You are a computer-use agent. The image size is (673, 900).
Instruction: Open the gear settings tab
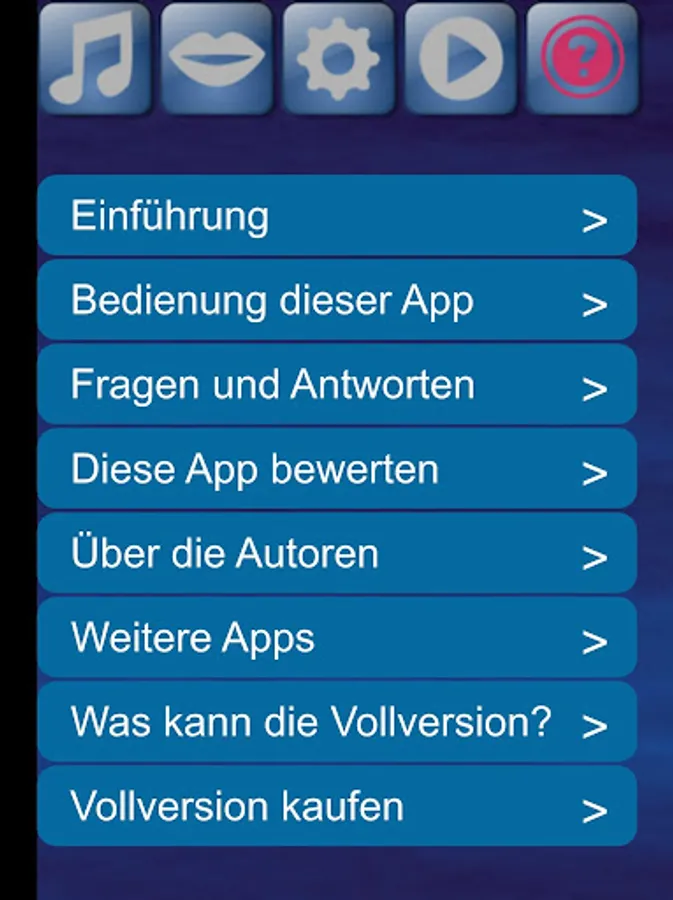click(339, 57)
